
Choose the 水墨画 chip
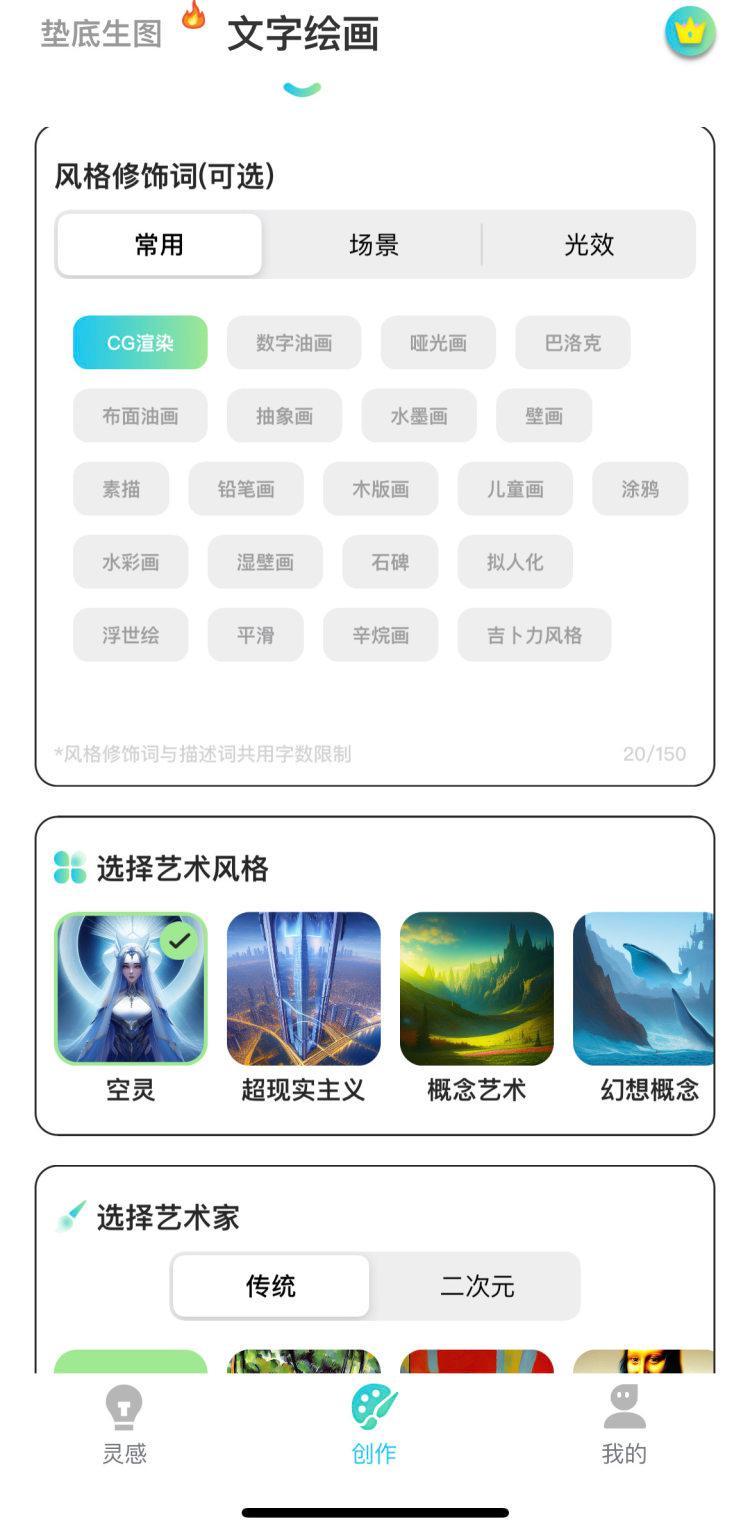pyautogui.click(x=419, y=416)
